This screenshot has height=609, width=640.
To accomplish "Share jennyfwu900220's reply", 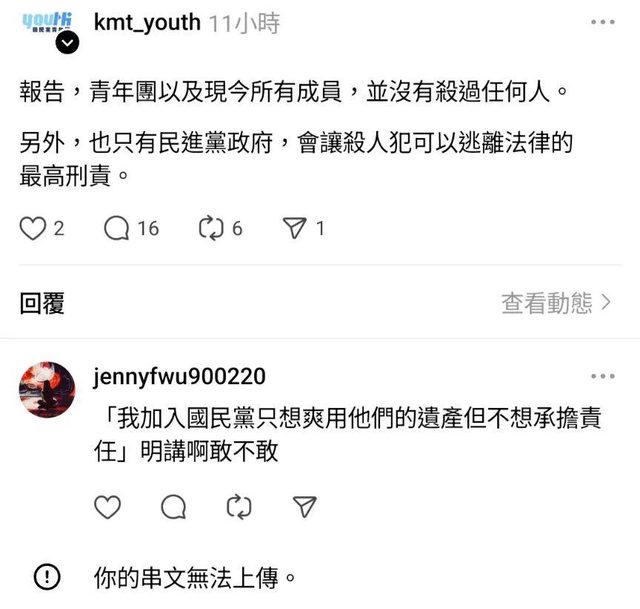I will (x=305, y=506).
